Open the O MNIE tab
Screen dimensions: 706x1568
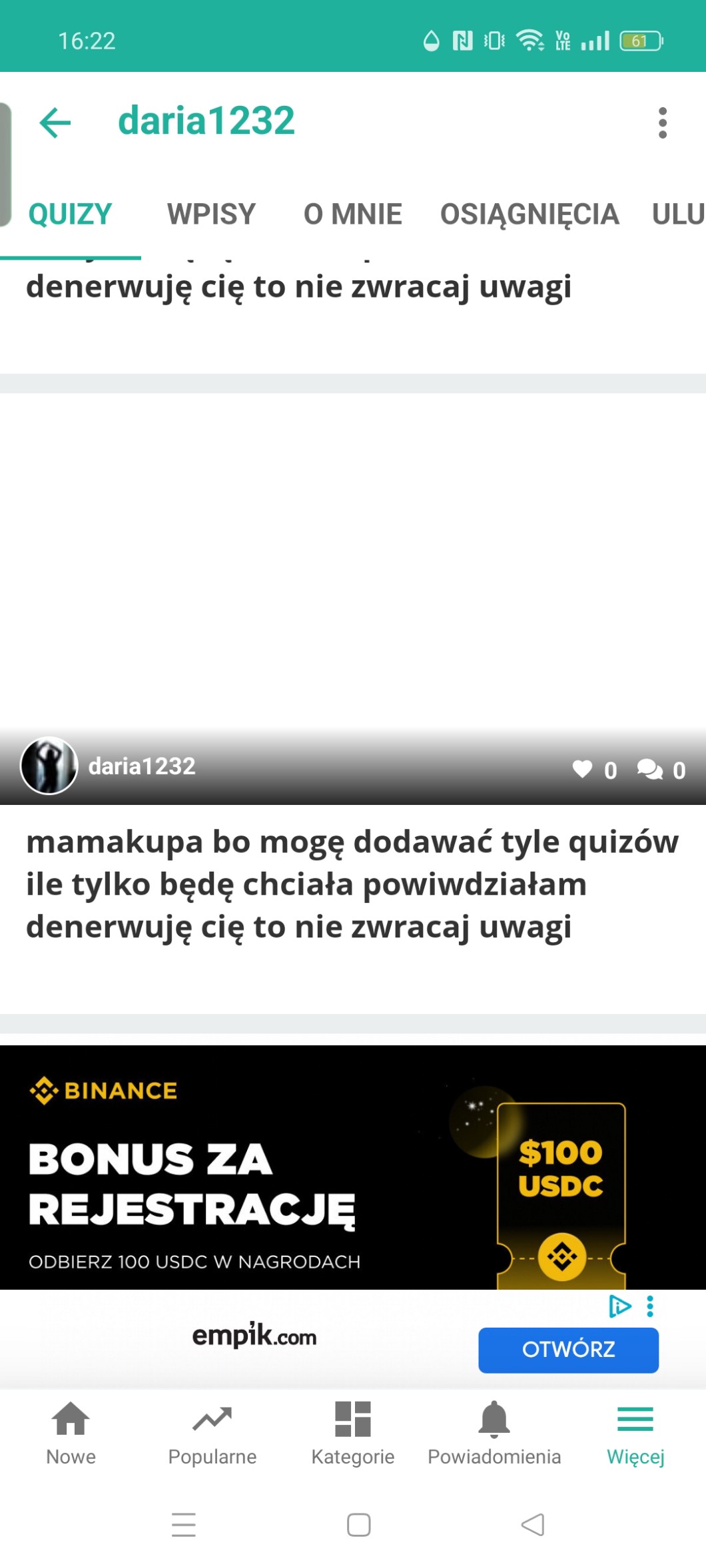[352, 214]
